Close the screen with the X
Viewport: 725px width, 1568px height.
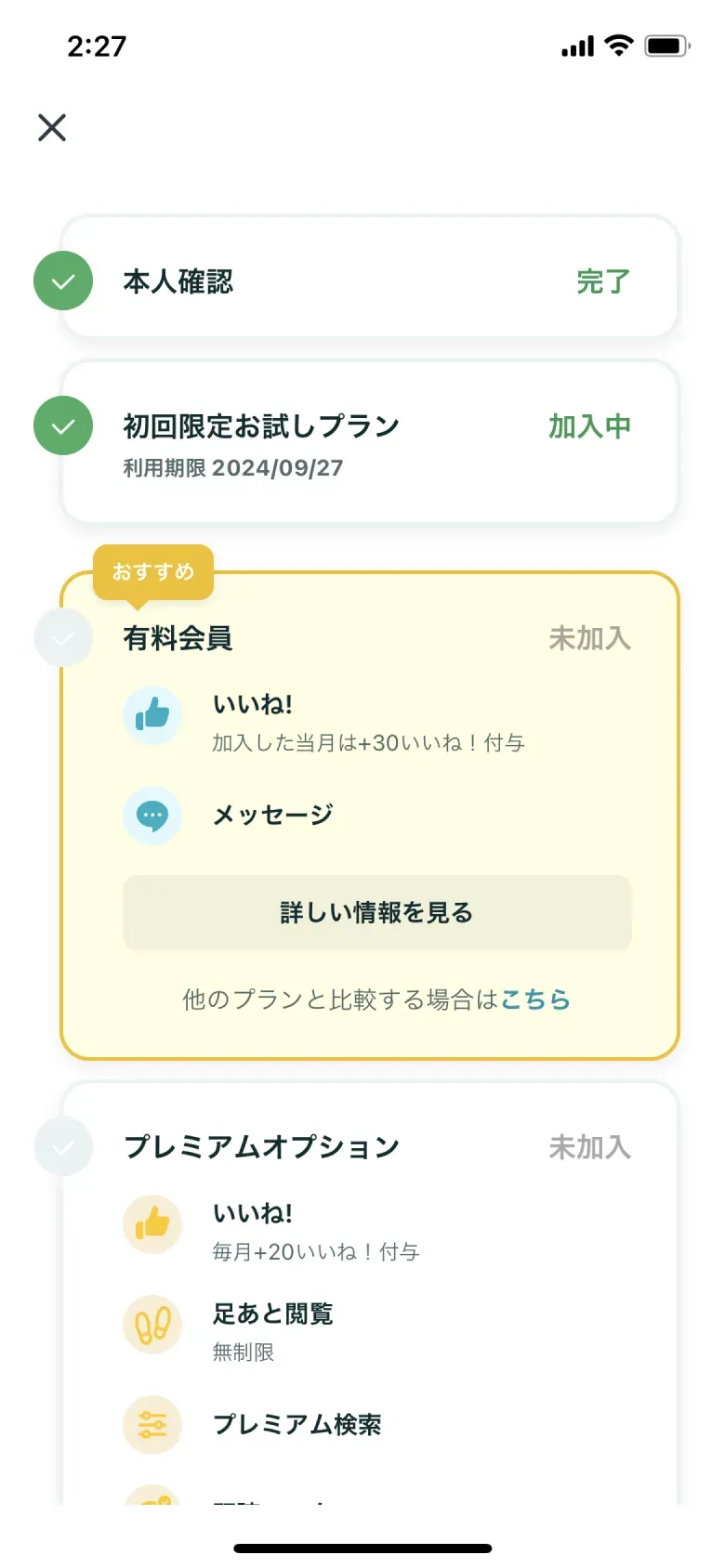pos(51,127)
